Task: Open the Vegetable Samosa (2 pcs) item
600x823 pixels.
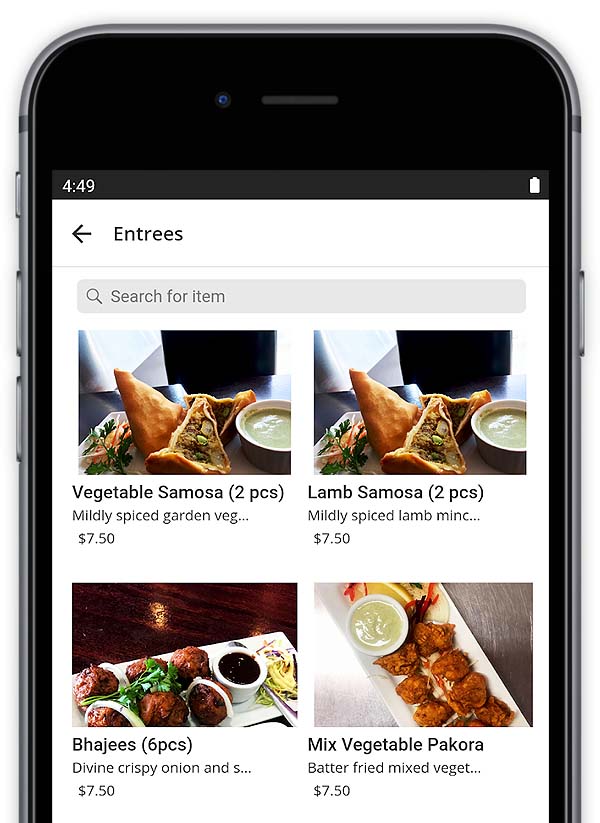Action: click(x=184, y=403)
